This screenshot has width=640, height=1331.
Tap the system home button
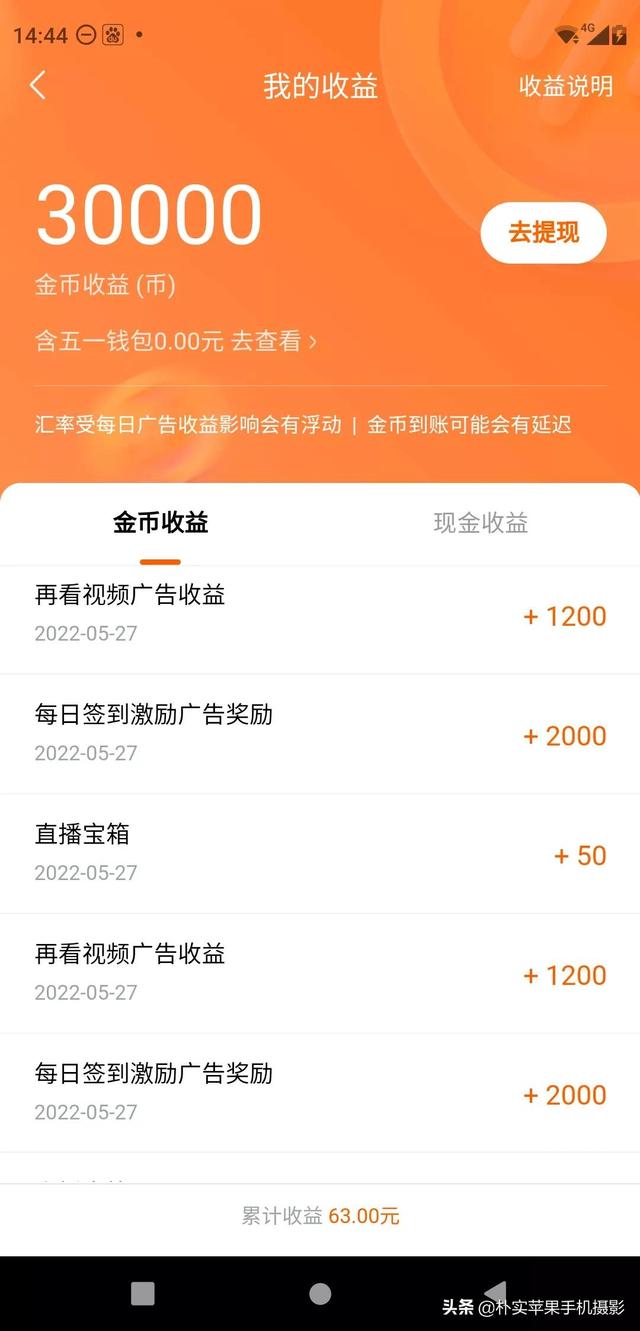click(320, 1294)
